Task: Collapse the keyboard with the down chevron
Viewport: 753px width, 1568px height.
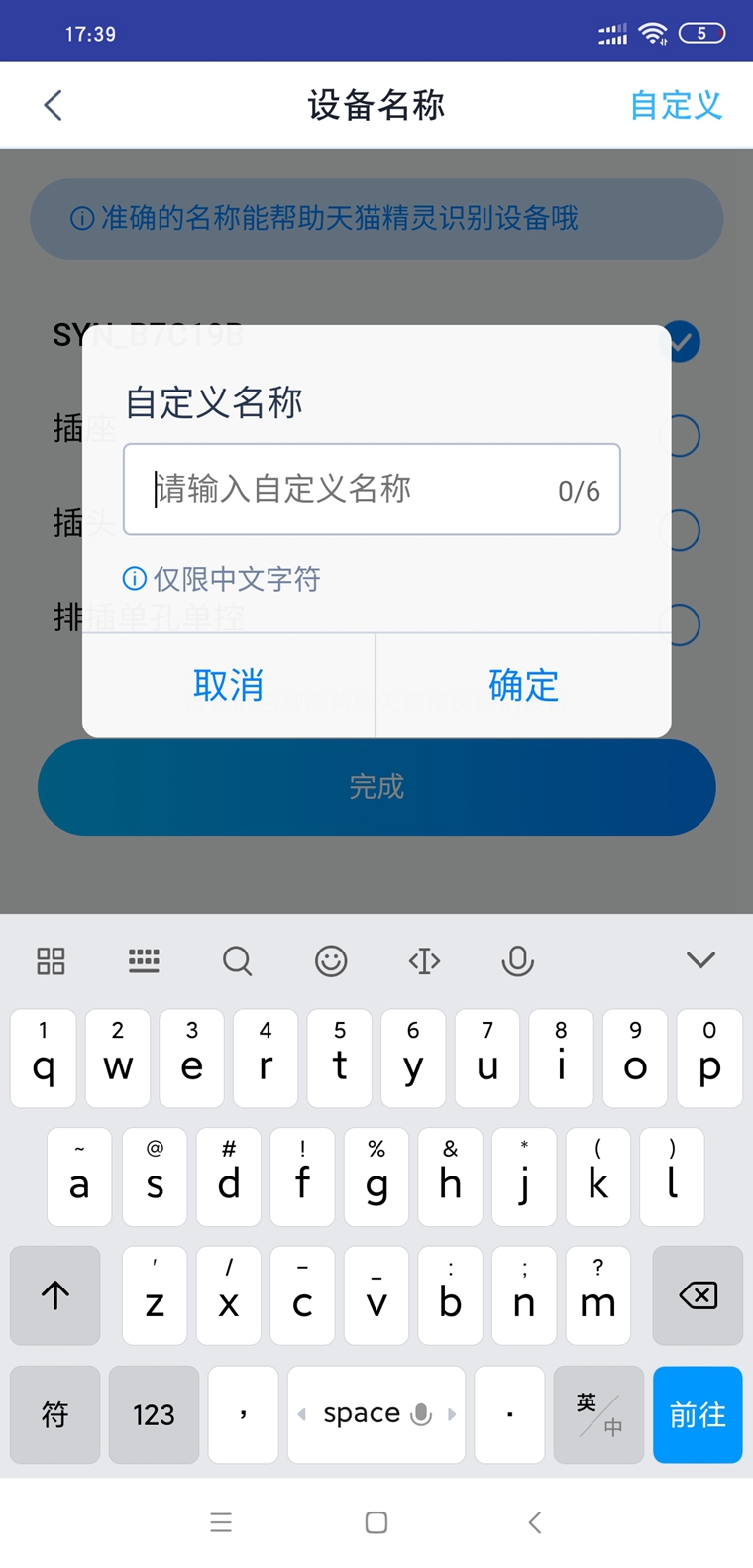Action: coord(700,960)
